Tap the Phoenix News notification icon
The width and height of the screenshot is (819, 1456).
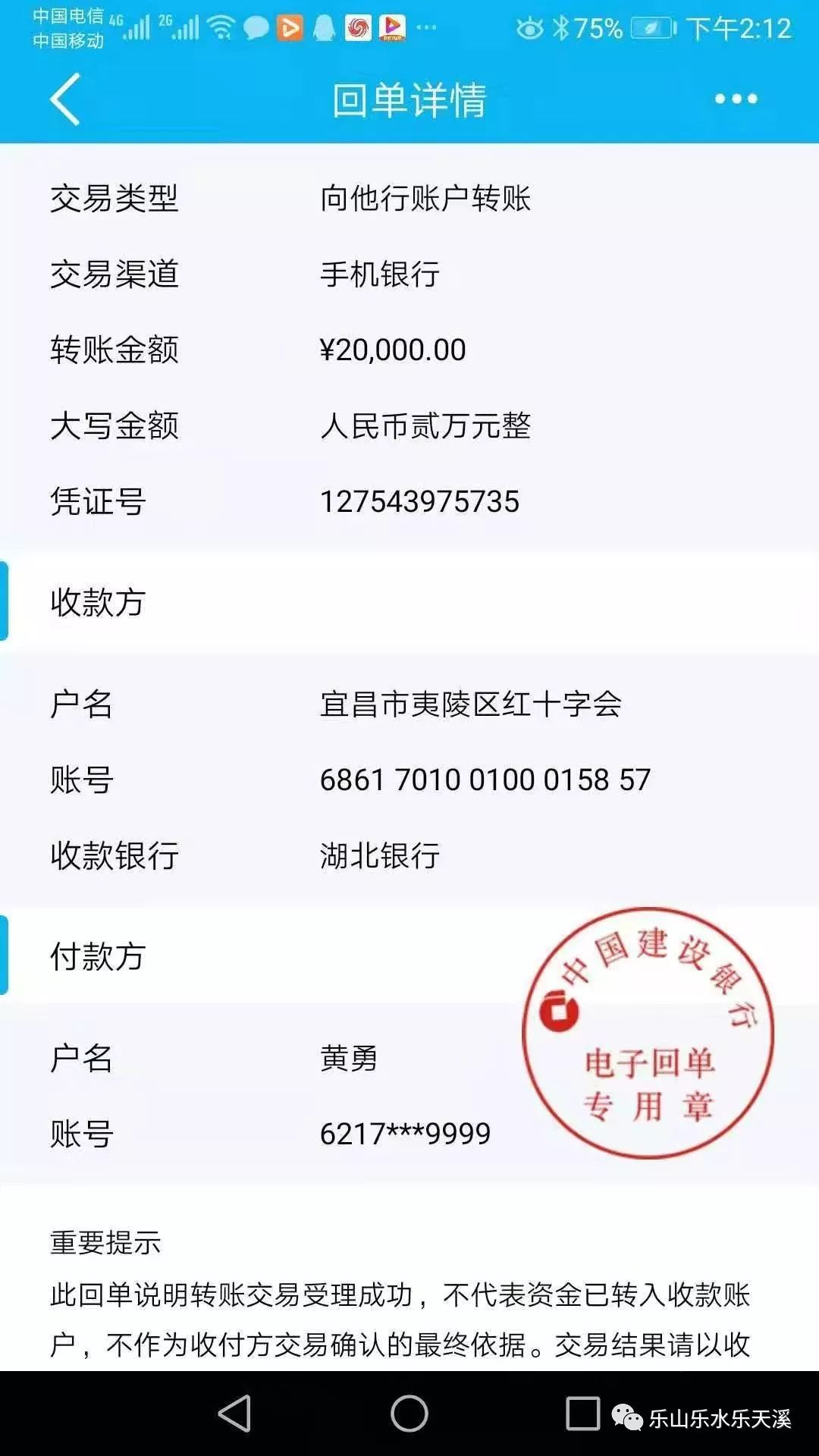(356, 28)
